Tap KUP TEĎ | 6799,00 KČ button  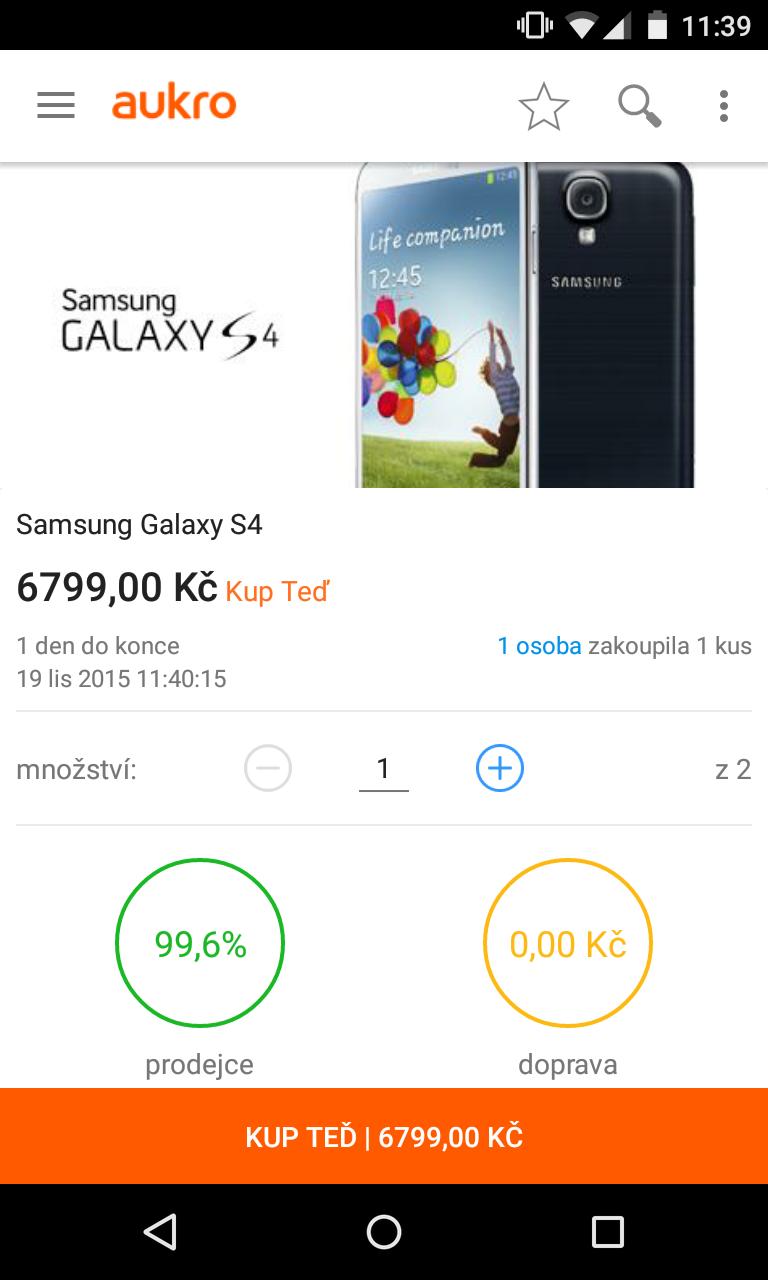click(384, 1137)
